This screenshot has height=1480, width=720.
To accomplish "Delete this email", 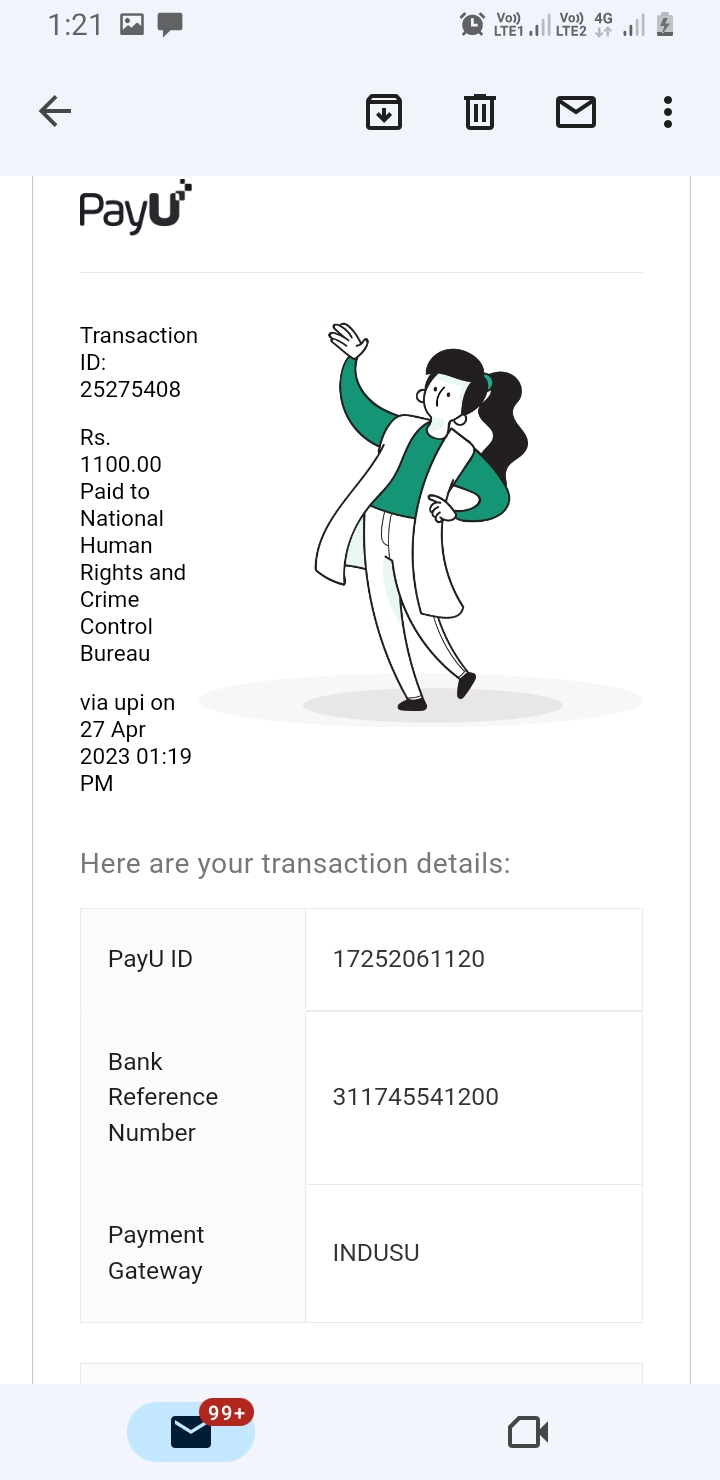I will tap(480, 111).
